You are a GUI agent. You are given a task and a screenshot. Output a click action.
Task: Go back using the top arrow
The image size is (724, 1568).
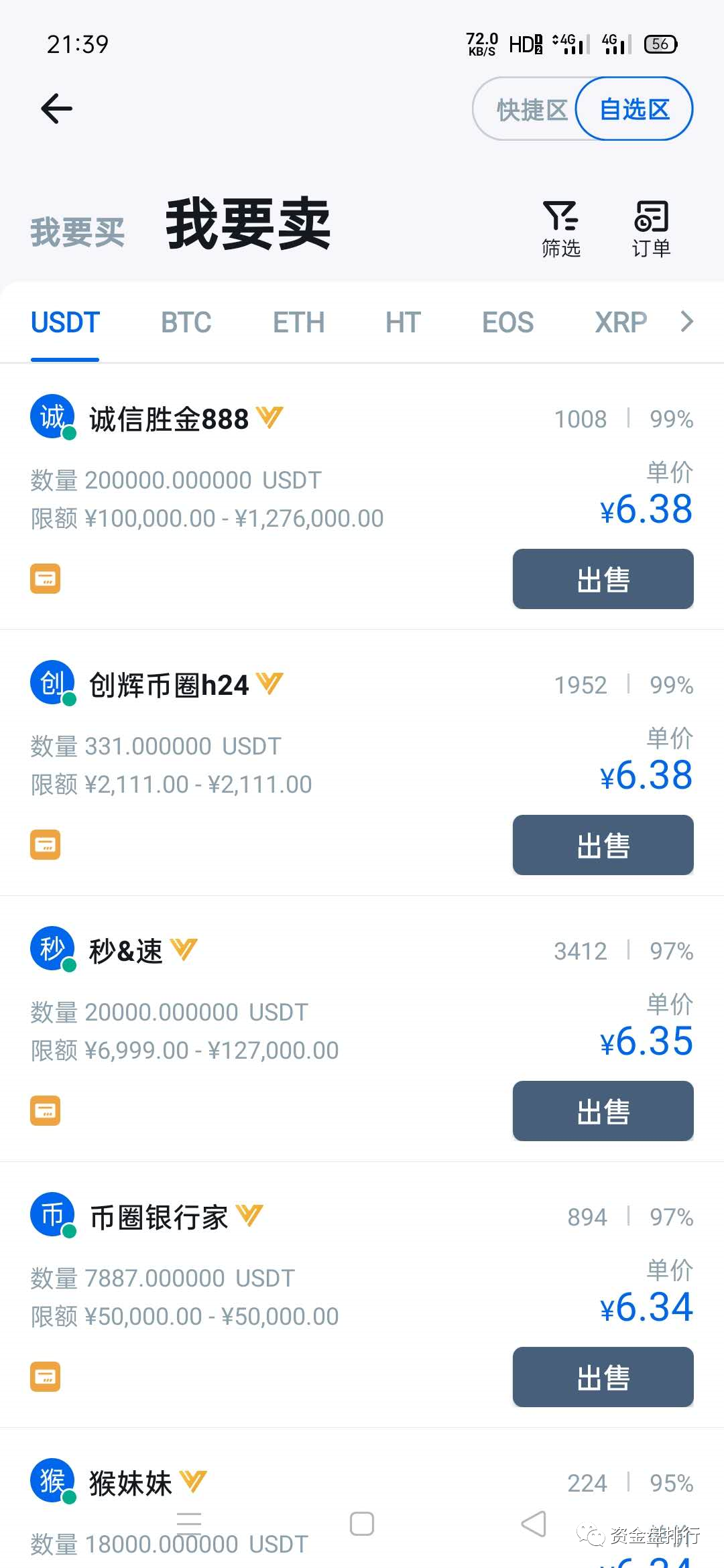point(57,109)
